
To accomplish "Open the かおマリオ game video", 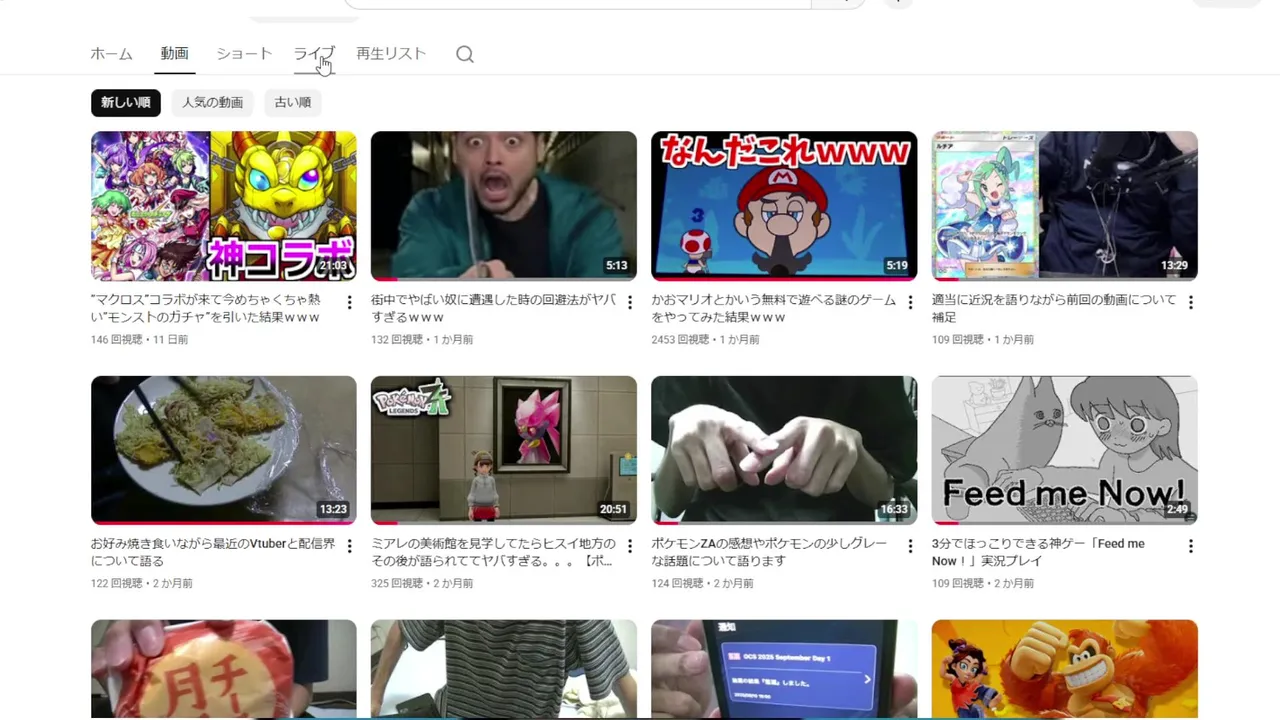I will tap(783, 206).
